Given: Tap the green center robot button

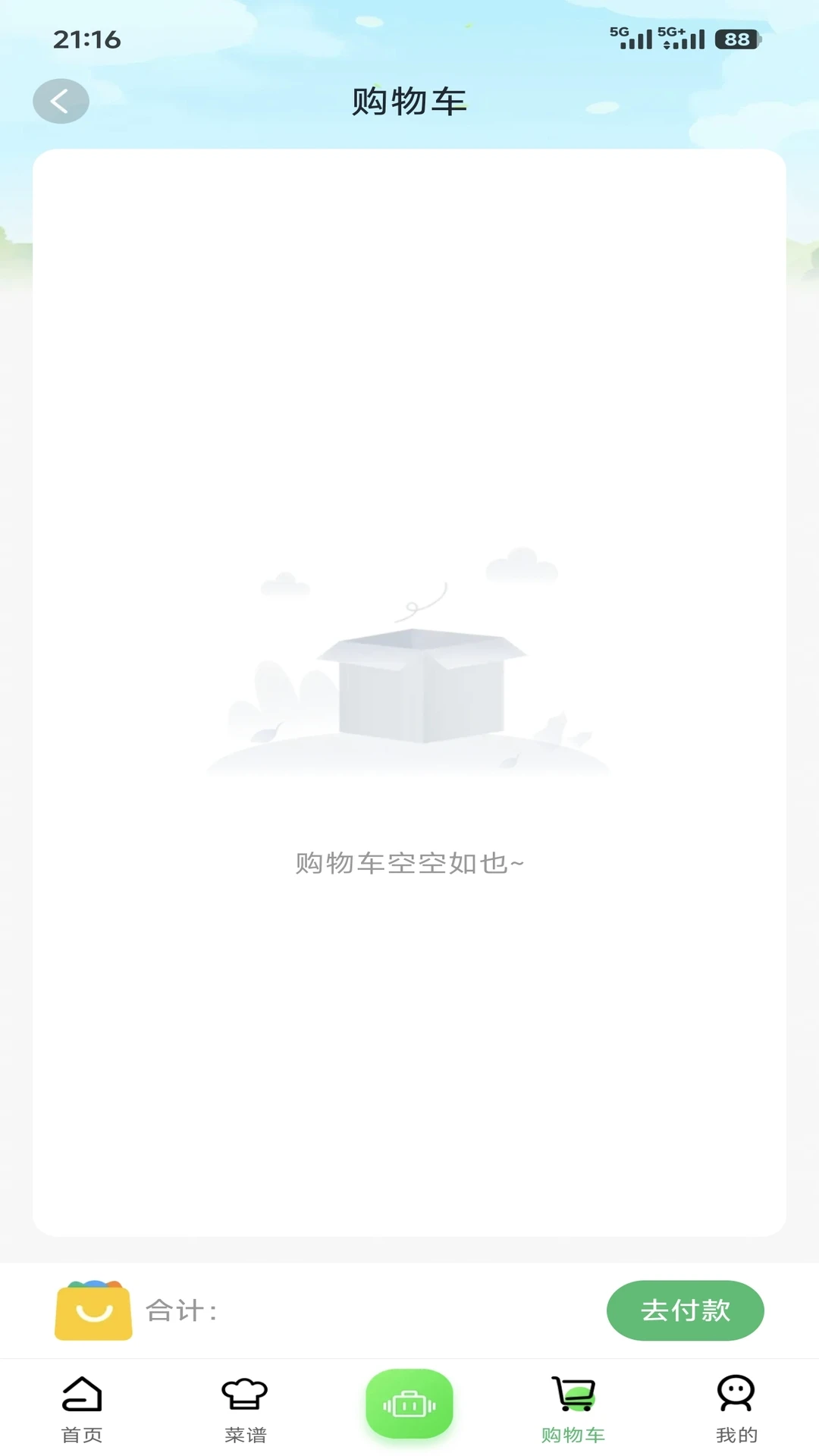Looking at the screenshot, I should pyautogui.click(x=409, y=1404).
